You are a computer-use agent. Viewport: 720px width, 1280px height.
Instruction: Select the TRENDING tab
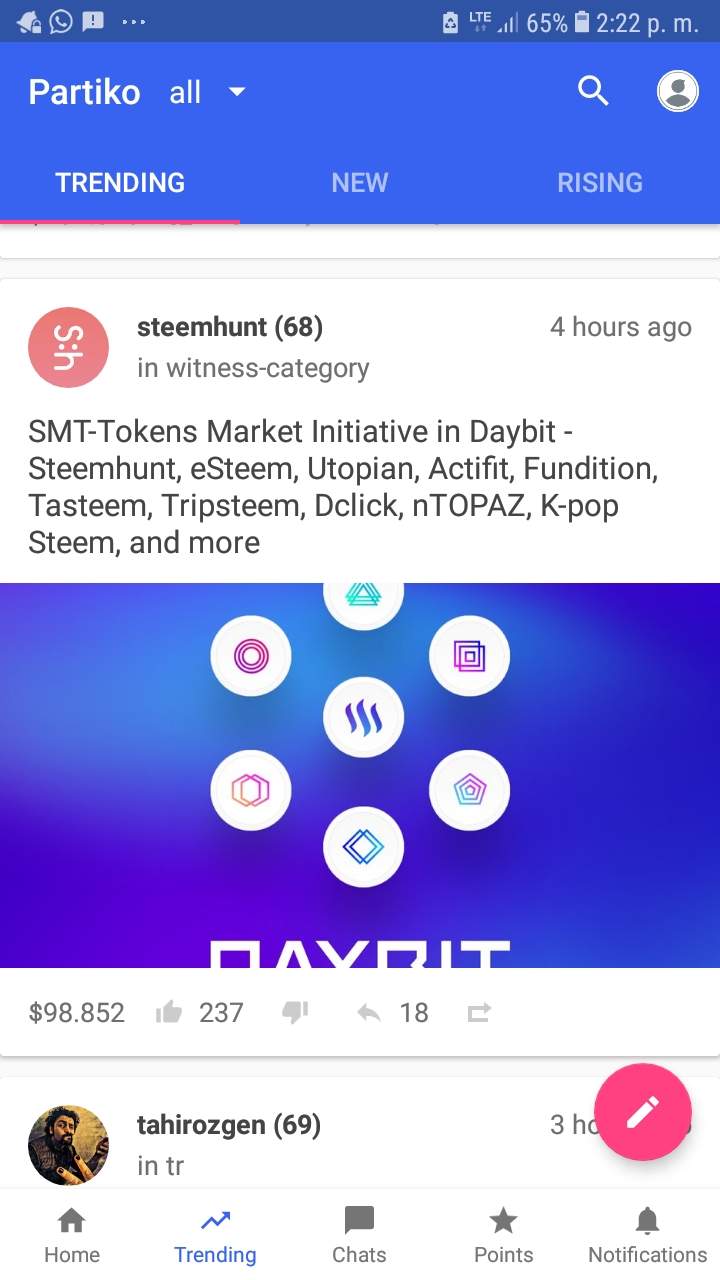(120, 183)
